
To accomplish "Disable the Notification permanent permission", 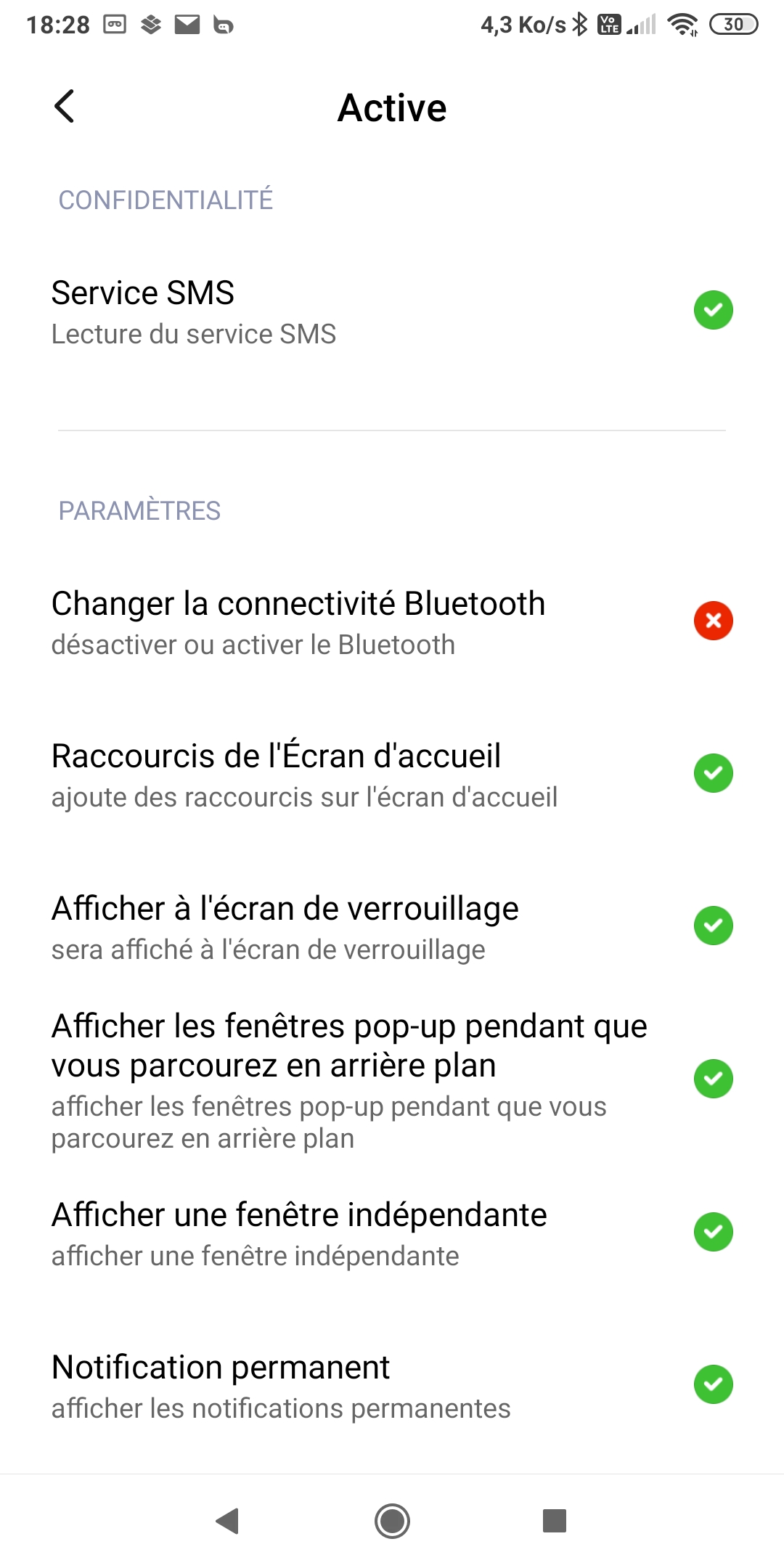I will pos(714,1382).
